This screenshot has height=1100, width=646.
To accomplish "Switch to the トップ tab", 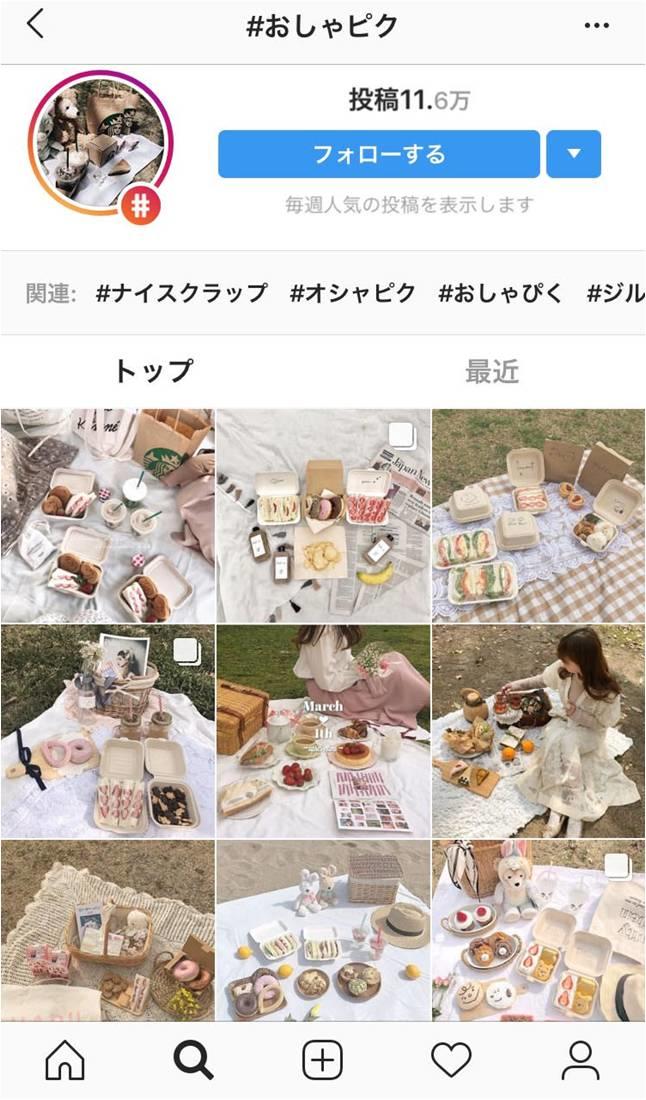I will (152, 371).
